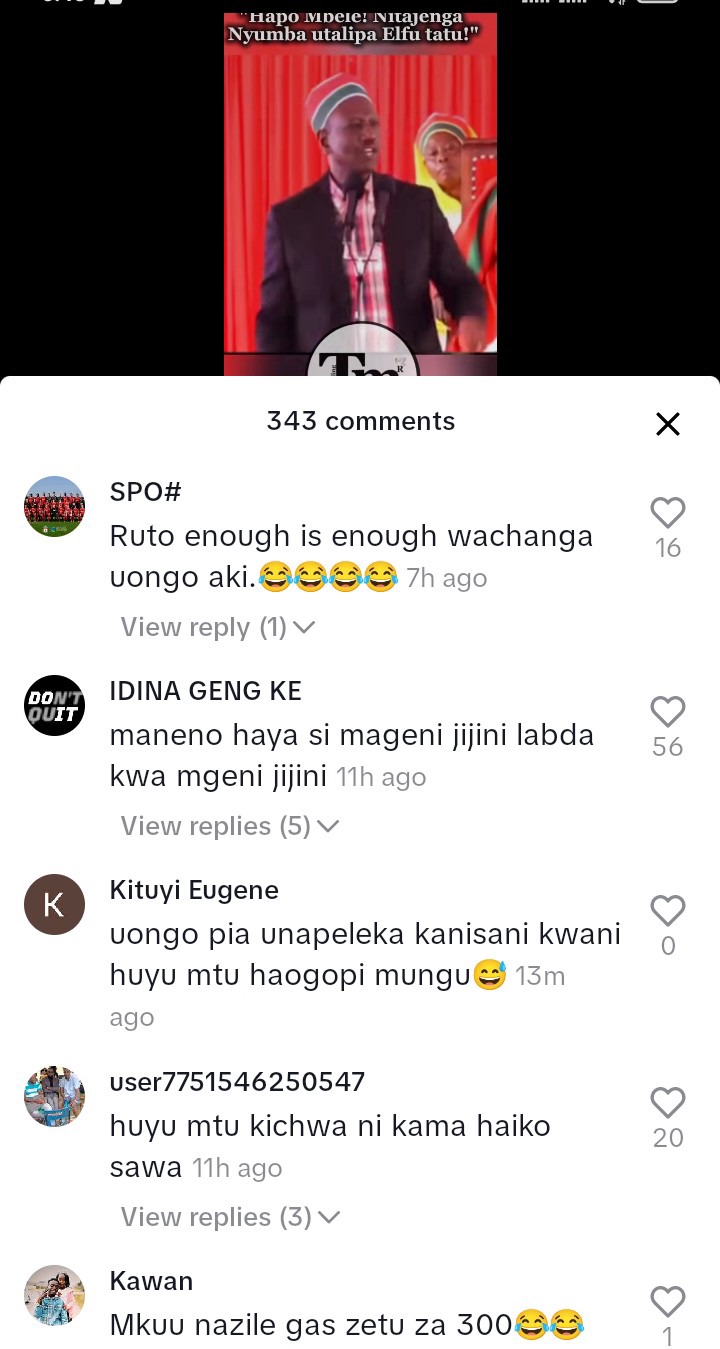Like user7751546250547's comment

coord(667,1103)
